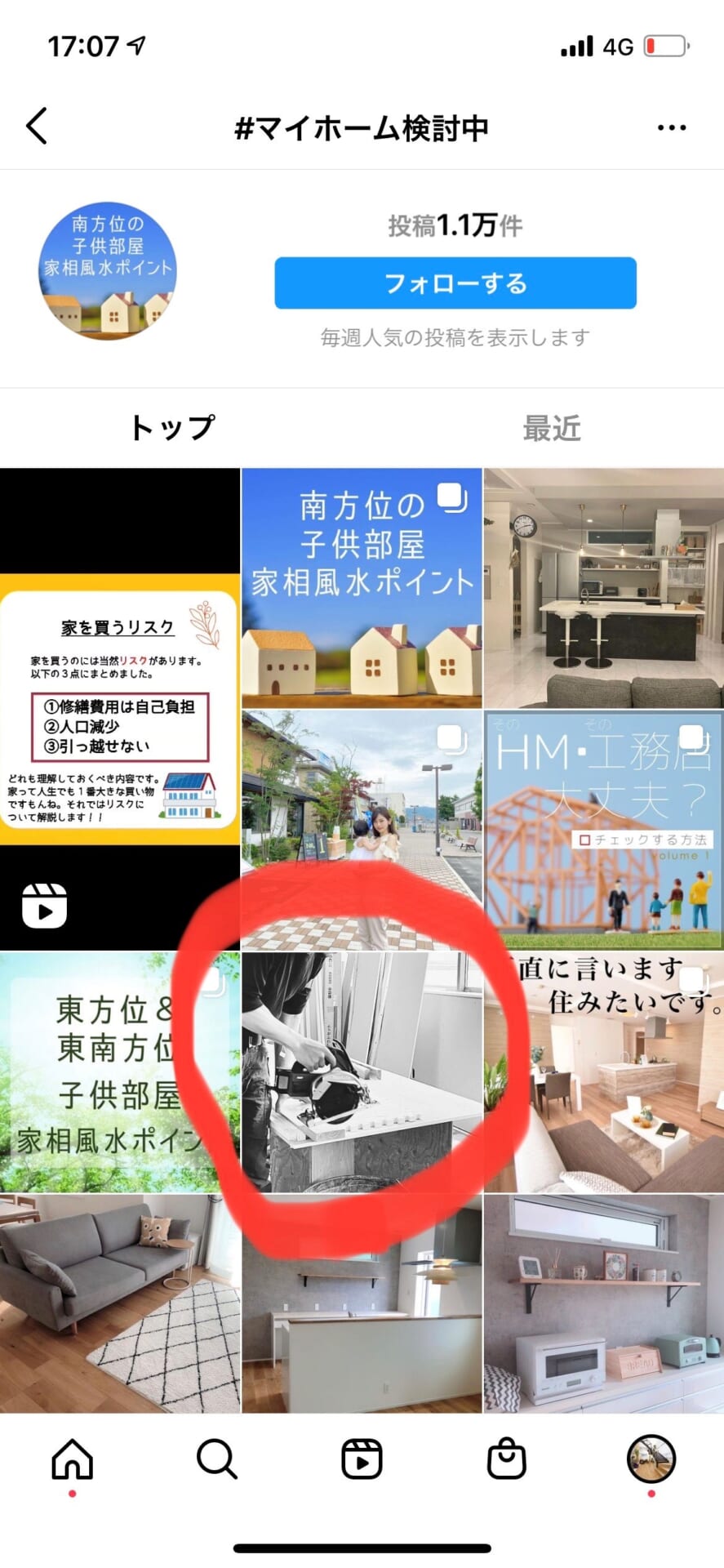The image size is (724, 1568).
Task: Open the black-and-white circular saw post
Action: point(362,1071)
